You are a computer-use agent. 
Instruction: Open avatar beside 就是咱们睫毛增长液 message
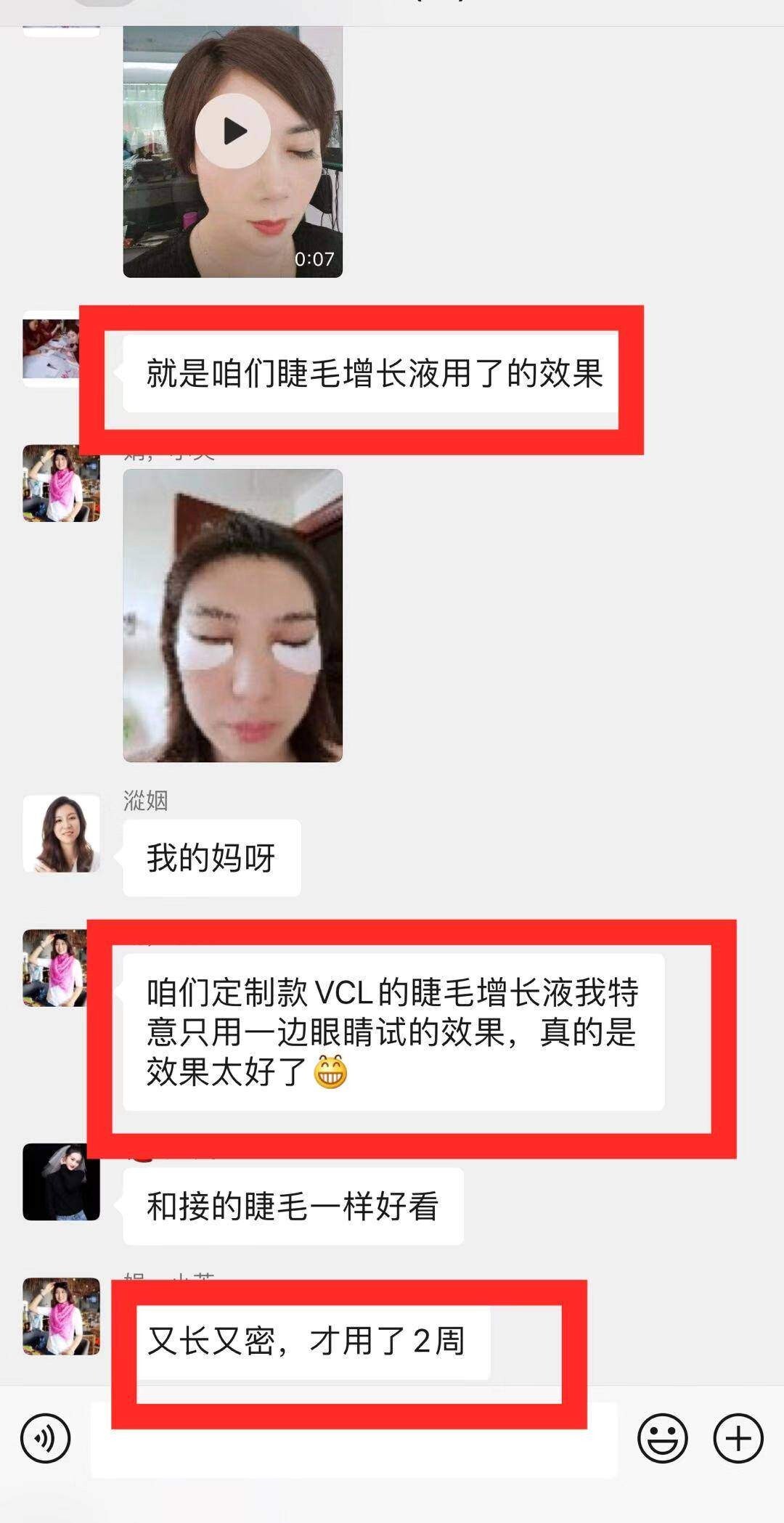[x=52, y=349]
